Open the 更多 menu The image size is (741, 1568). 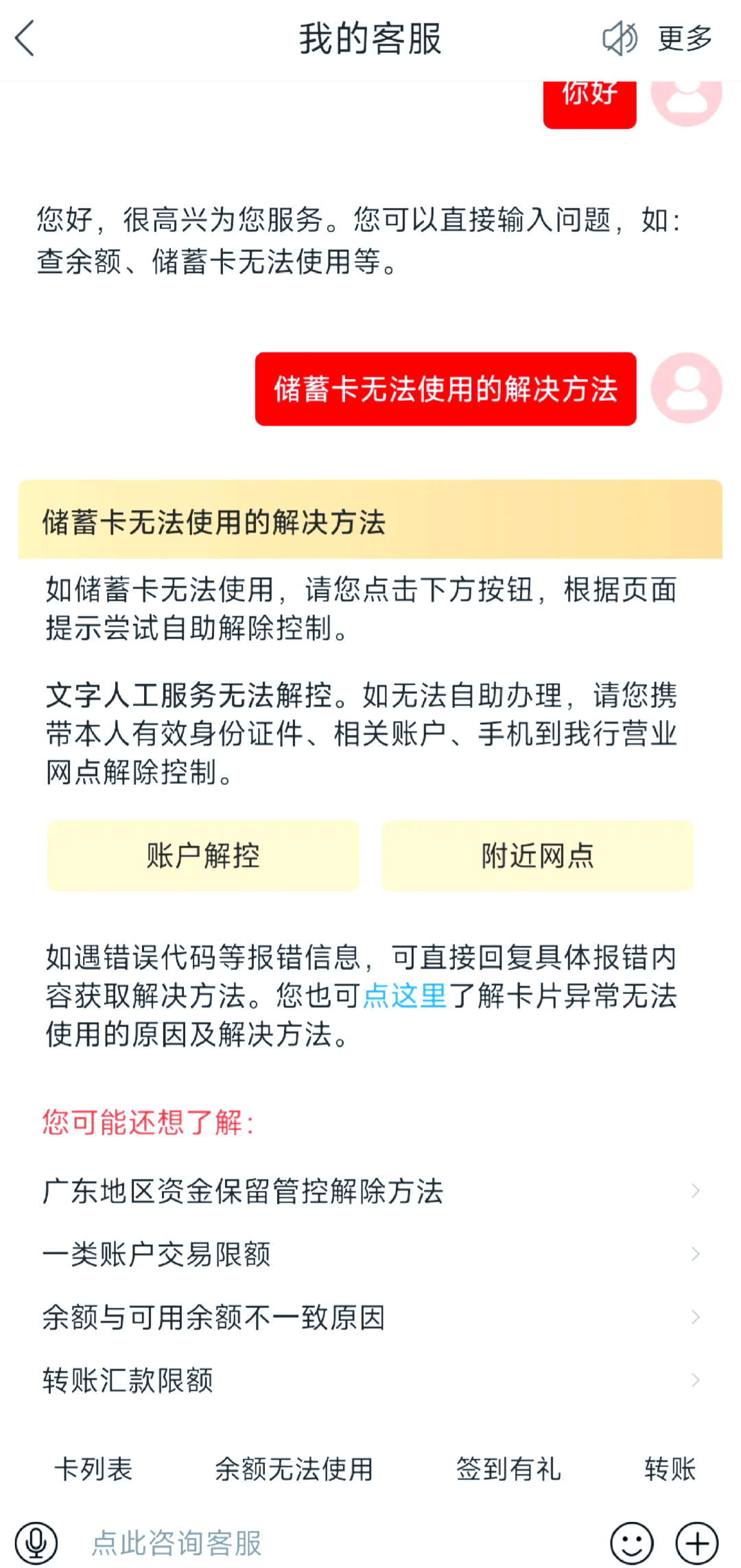point(685,38)
